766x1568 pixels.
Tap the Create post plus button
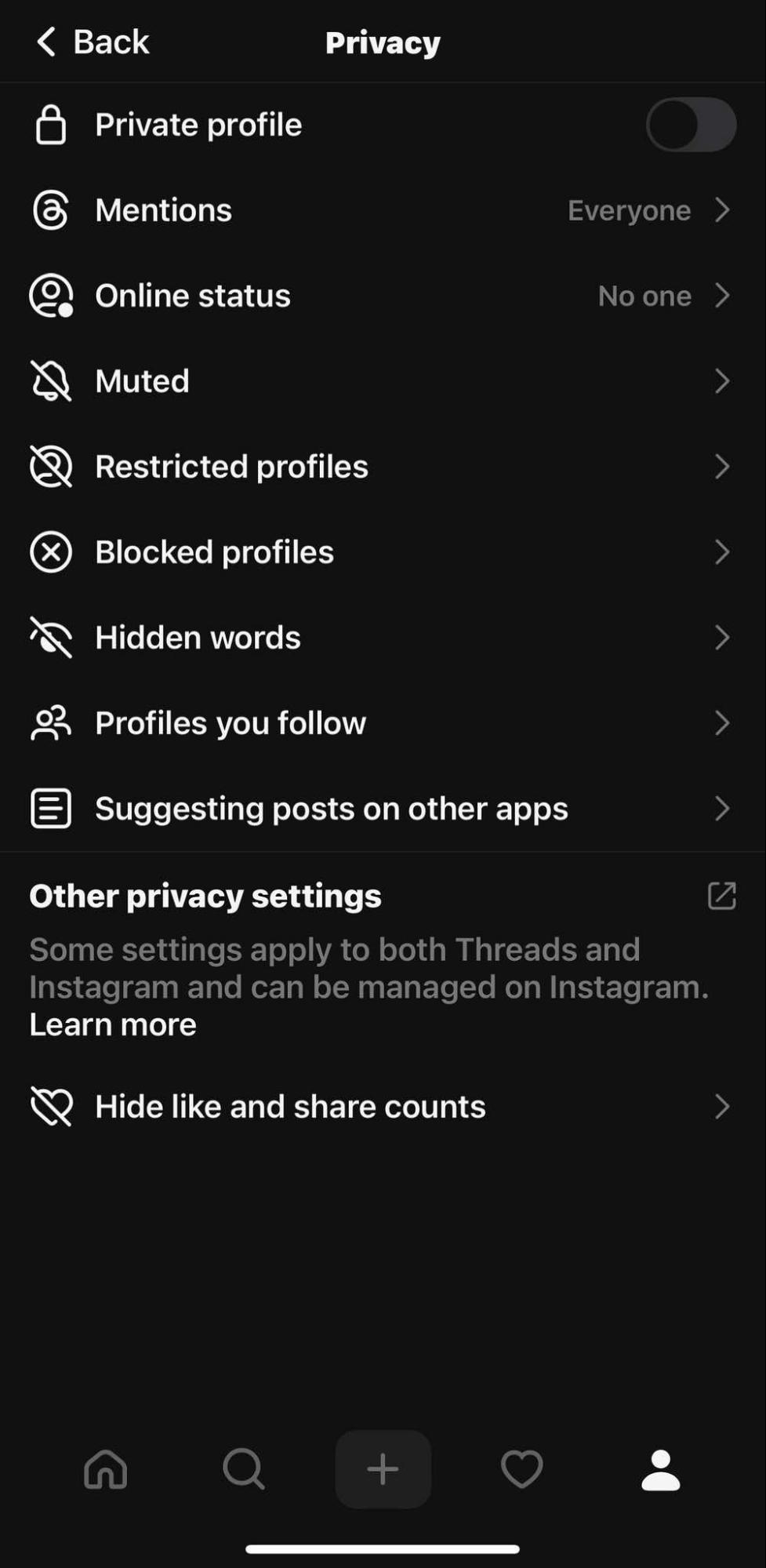coord(383,1470)
